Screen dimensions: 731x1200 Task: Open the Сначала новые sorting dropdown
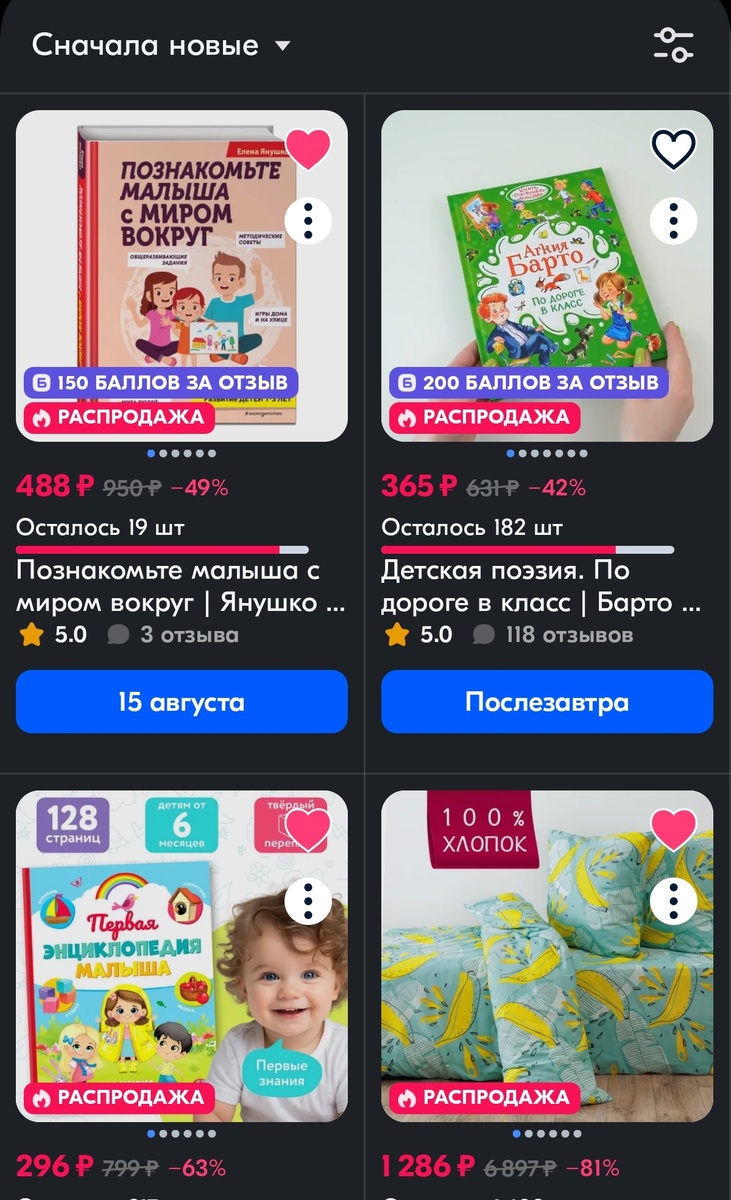point(160,45)
